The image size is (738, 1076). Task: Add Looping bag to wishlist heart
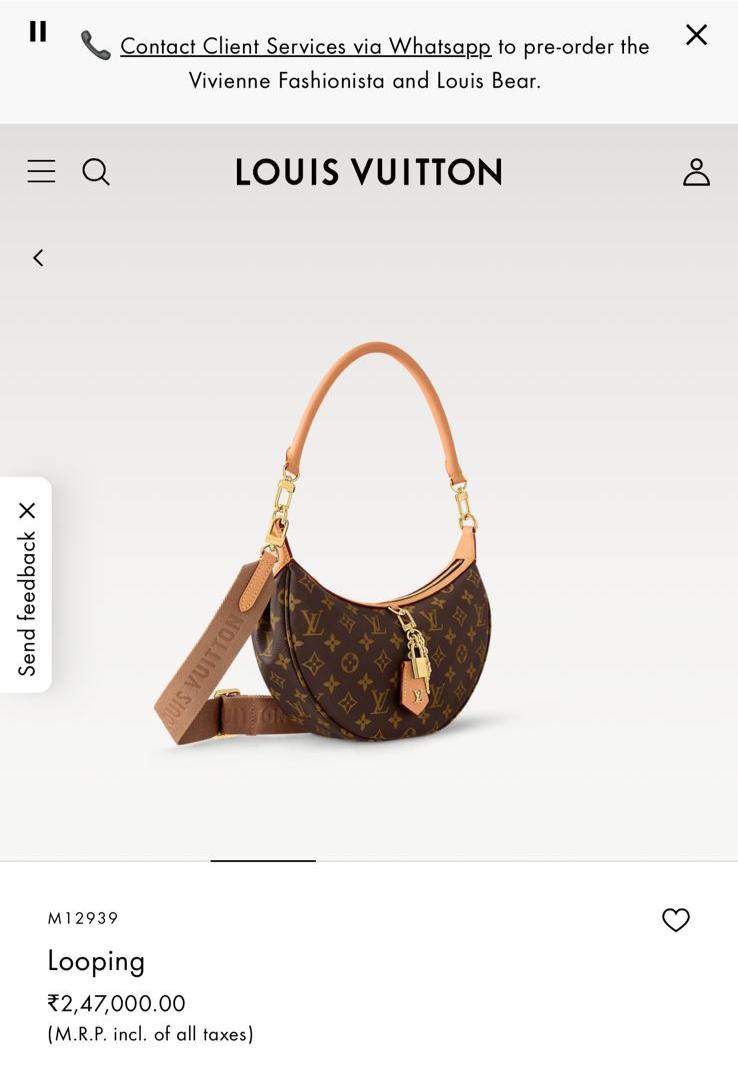pos(676,920)
